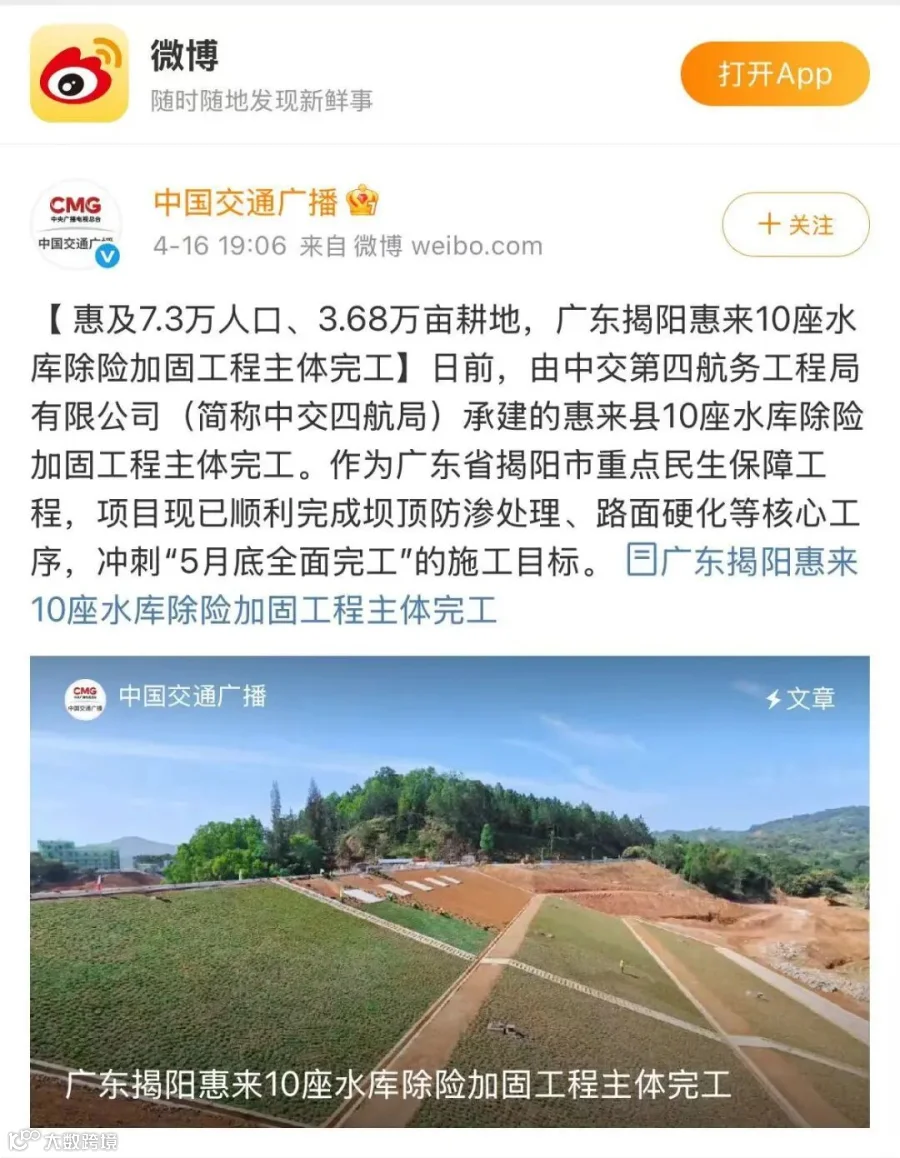Follow 中国交通广播 with the 关注 button

795,225
